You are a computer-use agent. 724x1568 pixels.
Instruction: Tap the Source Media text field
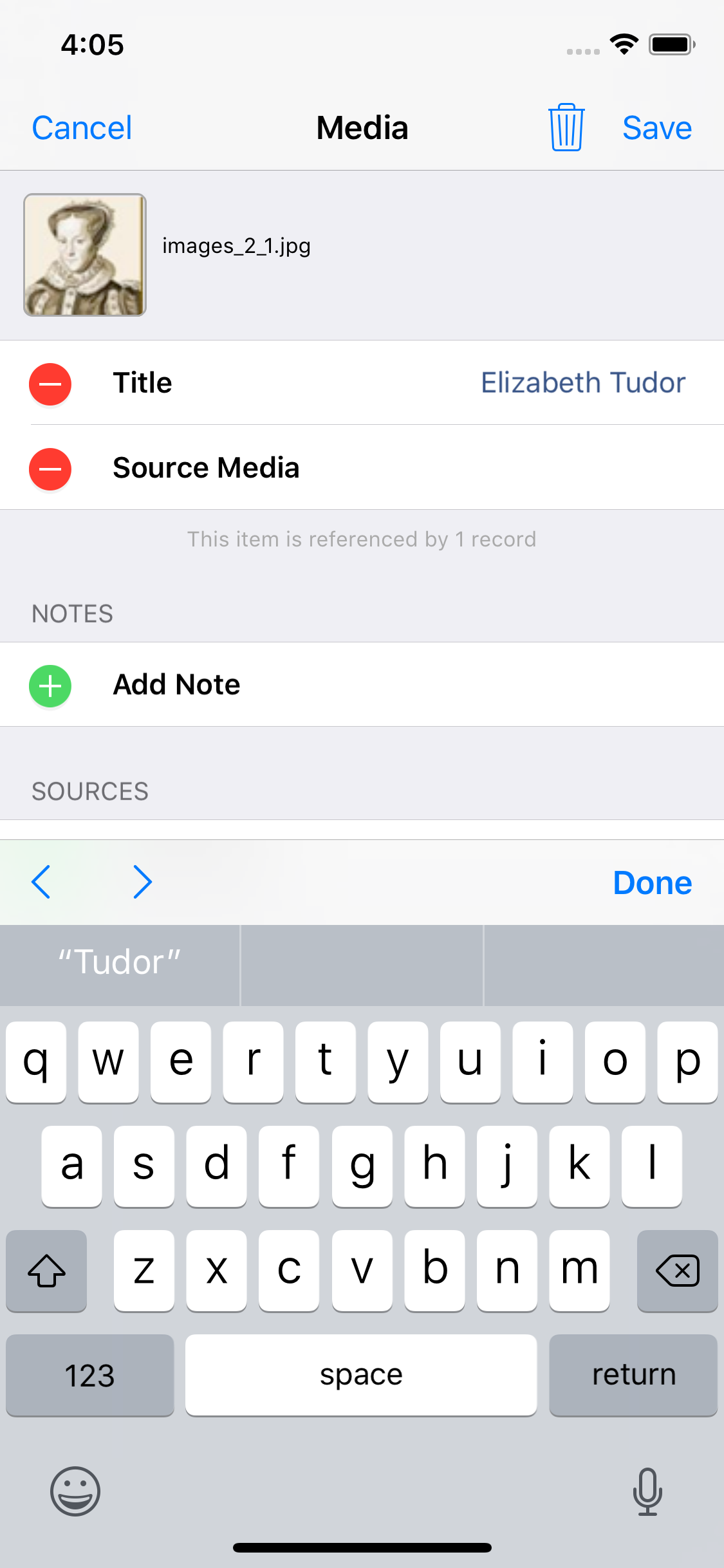coord(502,468)
